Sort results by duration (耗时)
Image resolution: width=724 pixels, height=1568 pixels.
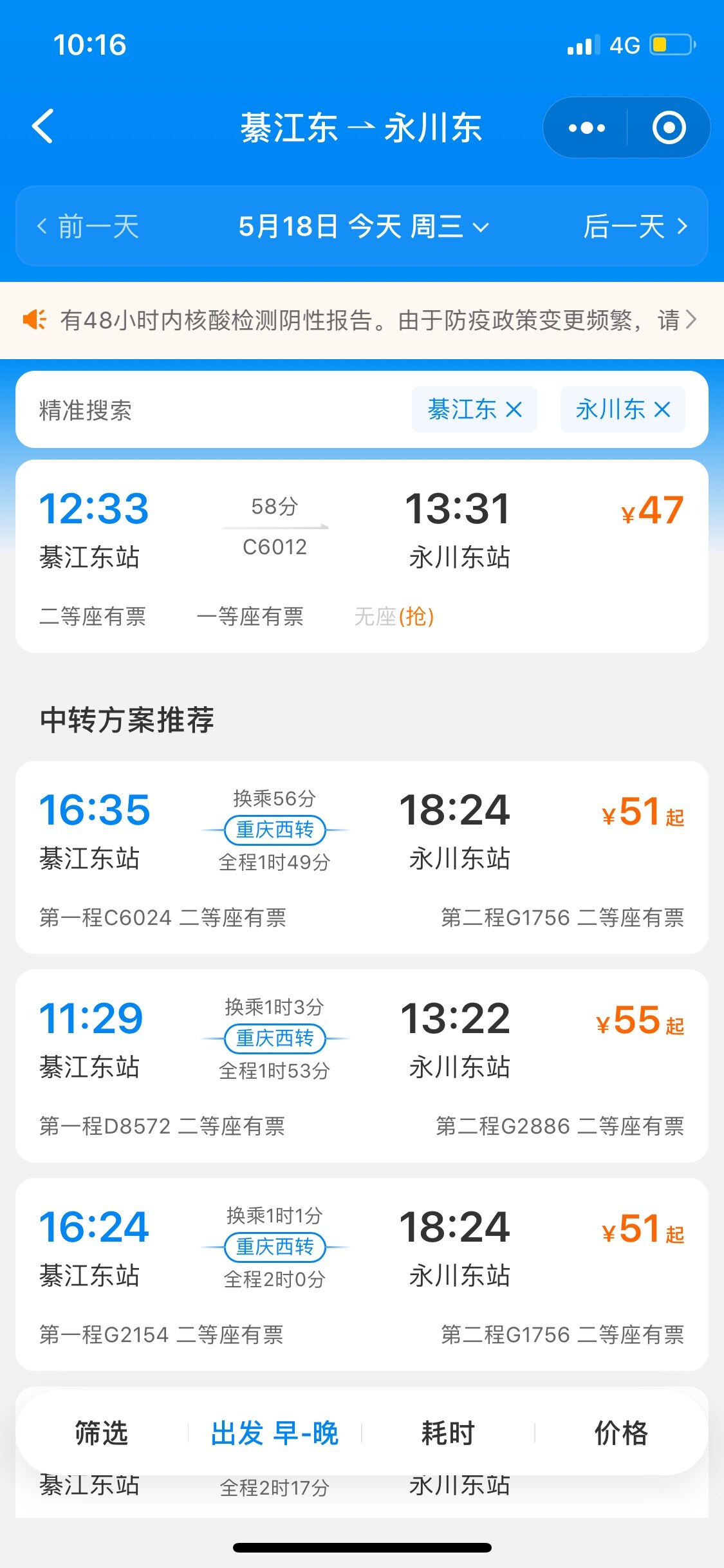(x=448, y=1433)
